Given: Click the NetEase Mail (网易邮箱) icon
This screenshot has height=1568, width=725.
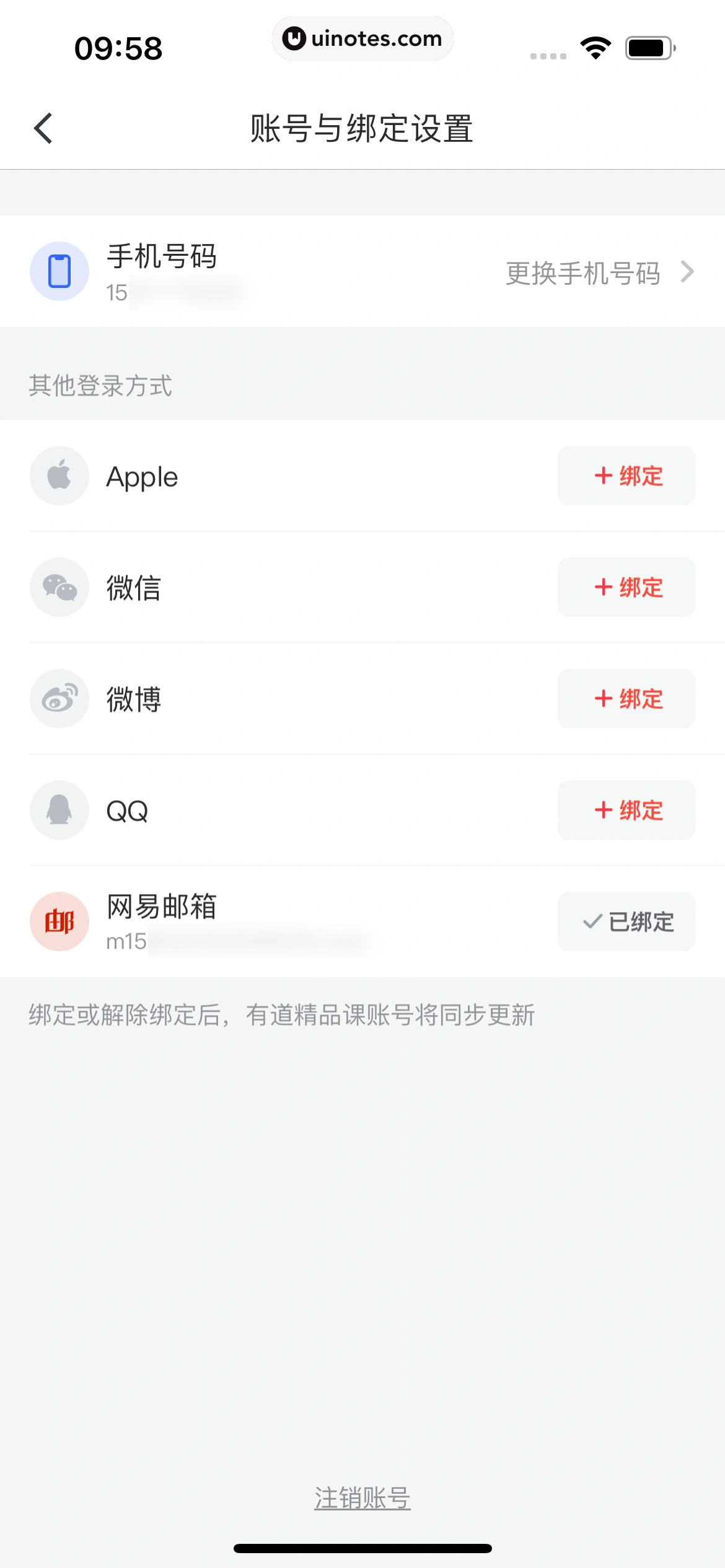Looking at the screenshot, I should (x=59, y=921).
